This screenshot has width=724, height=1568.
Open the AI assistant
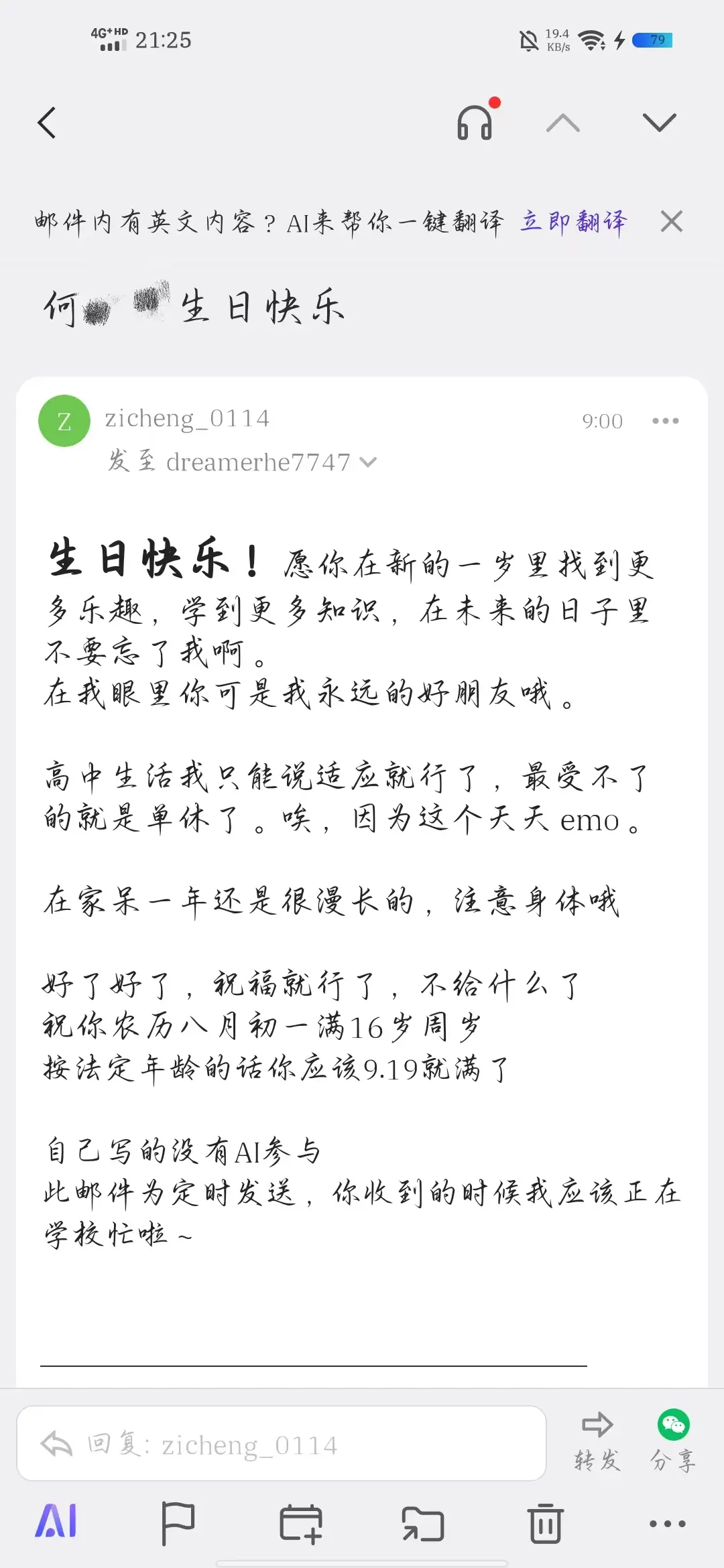[x=56, y=1522]
